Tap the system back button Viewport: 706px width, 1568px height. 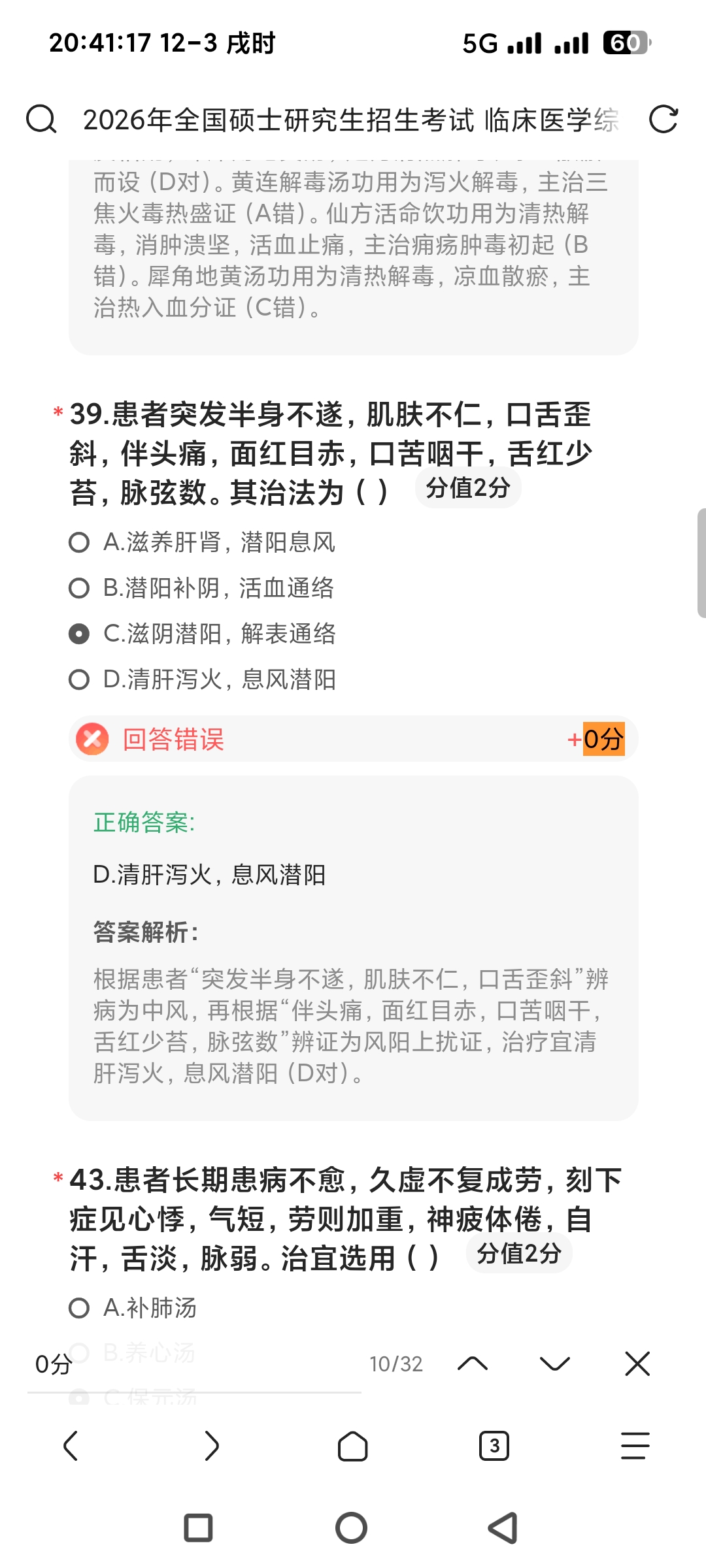pos(503,1528)
